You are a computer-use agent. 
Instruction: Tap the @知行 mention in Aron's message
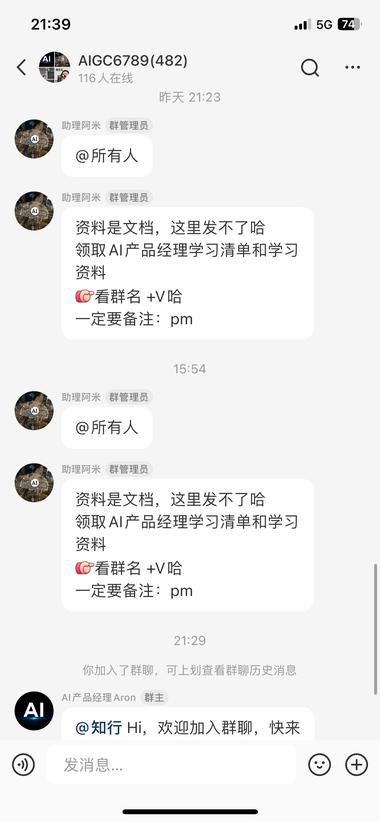click(99, 728)
